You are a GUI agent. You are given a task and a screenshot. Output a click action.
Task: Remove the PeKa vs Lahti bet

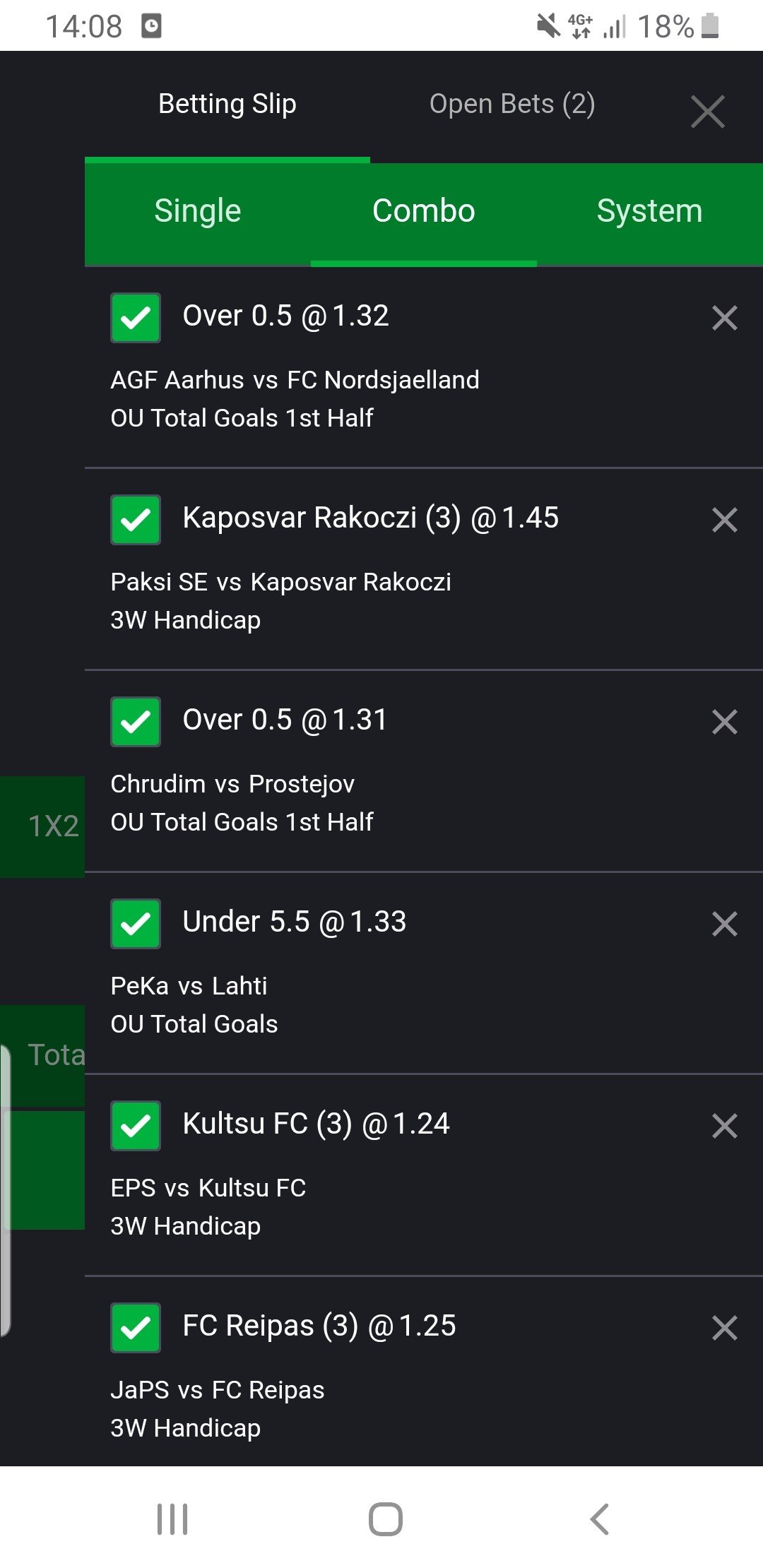724,924
